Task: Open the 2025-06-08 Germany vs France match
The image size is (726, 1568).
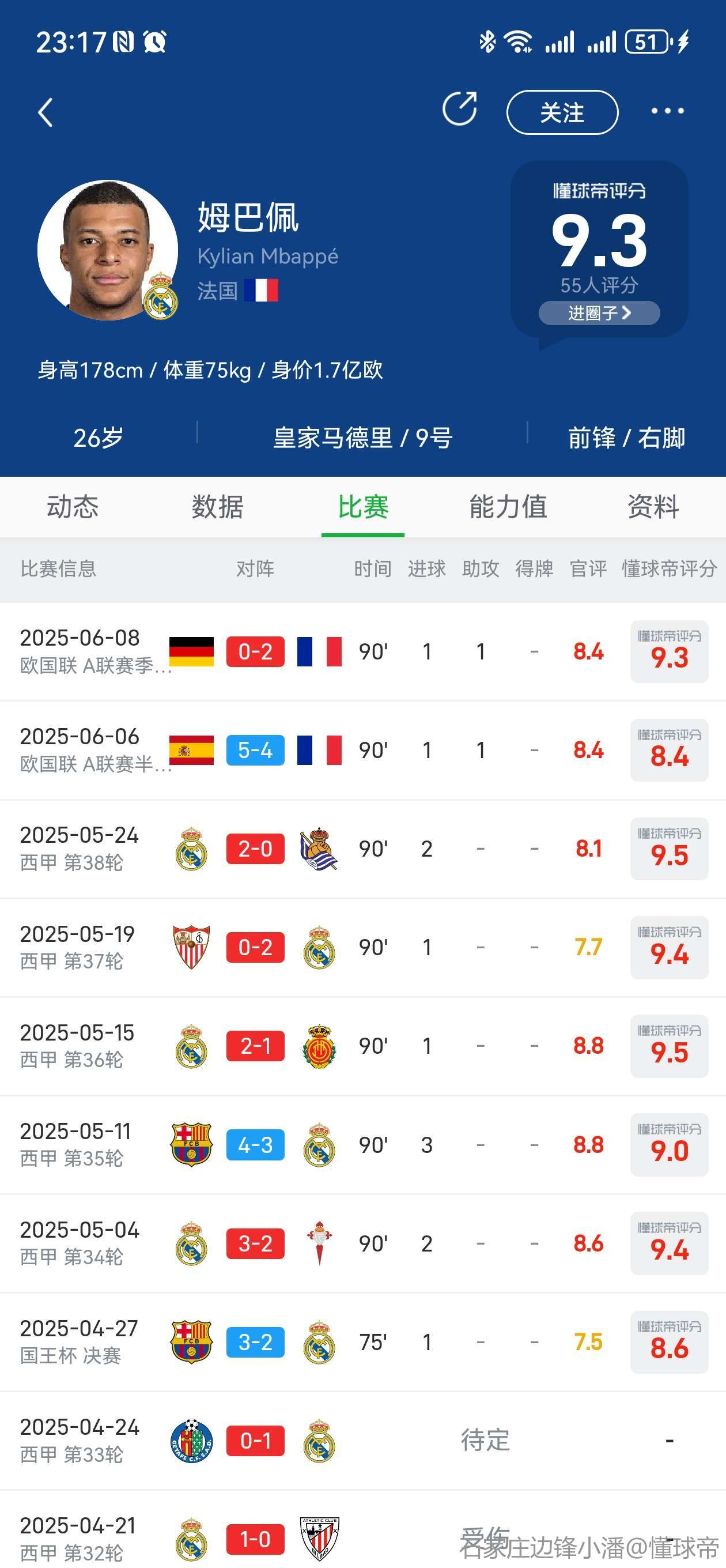Action: click(362, 652)
